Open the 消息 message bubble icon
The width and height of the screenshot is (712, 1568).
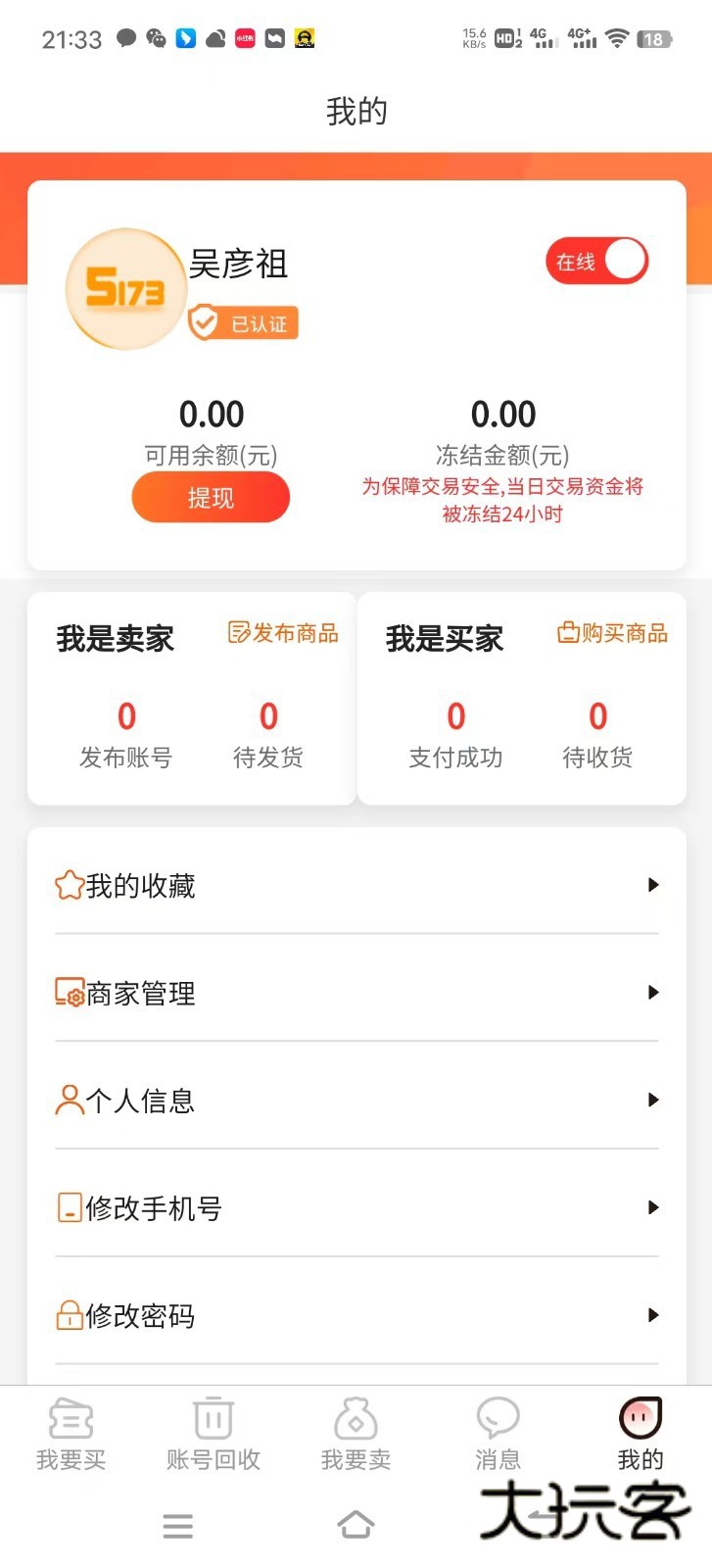click(498, 1415)
